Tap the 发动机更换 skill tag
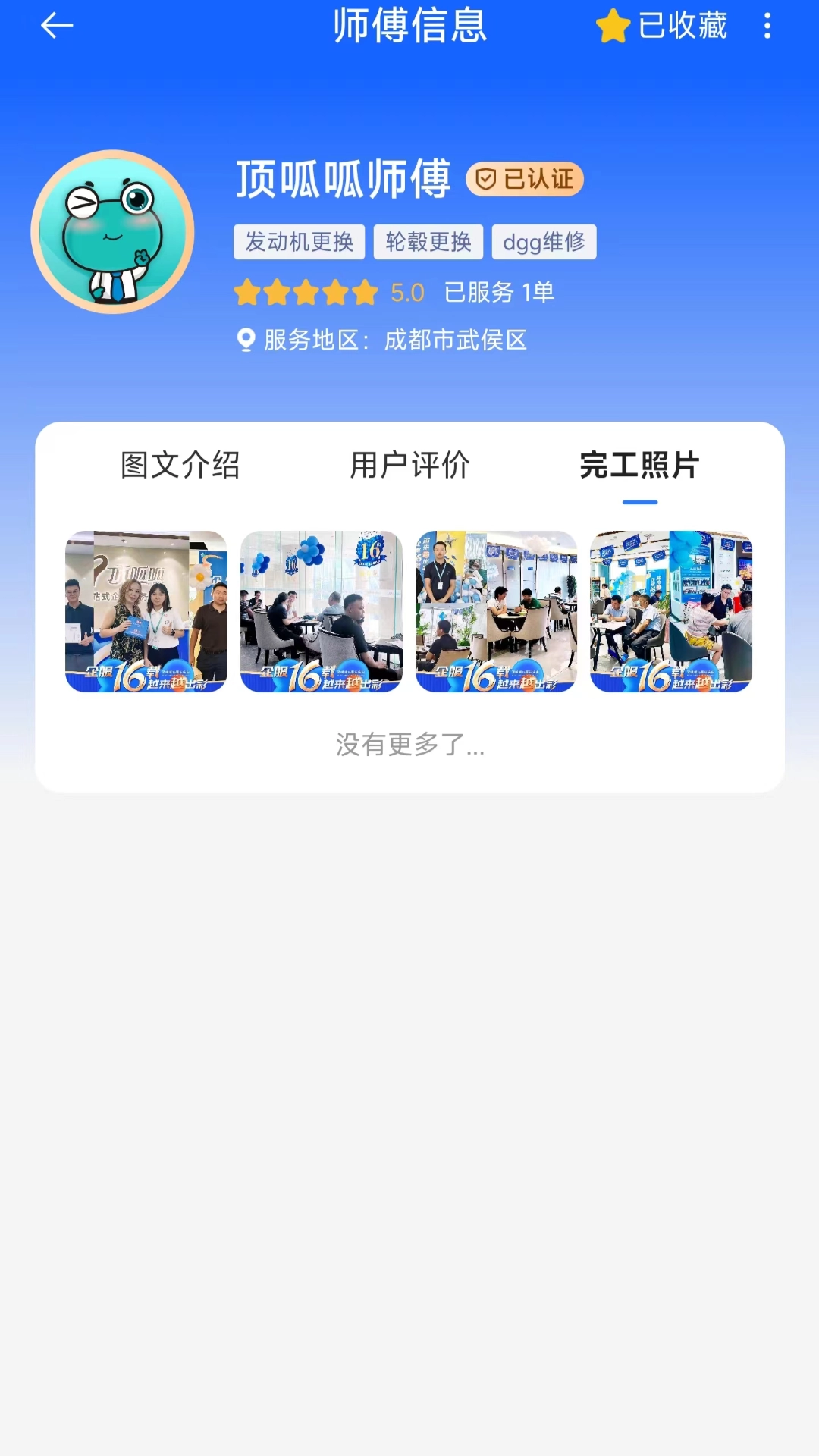 [299, 241]
